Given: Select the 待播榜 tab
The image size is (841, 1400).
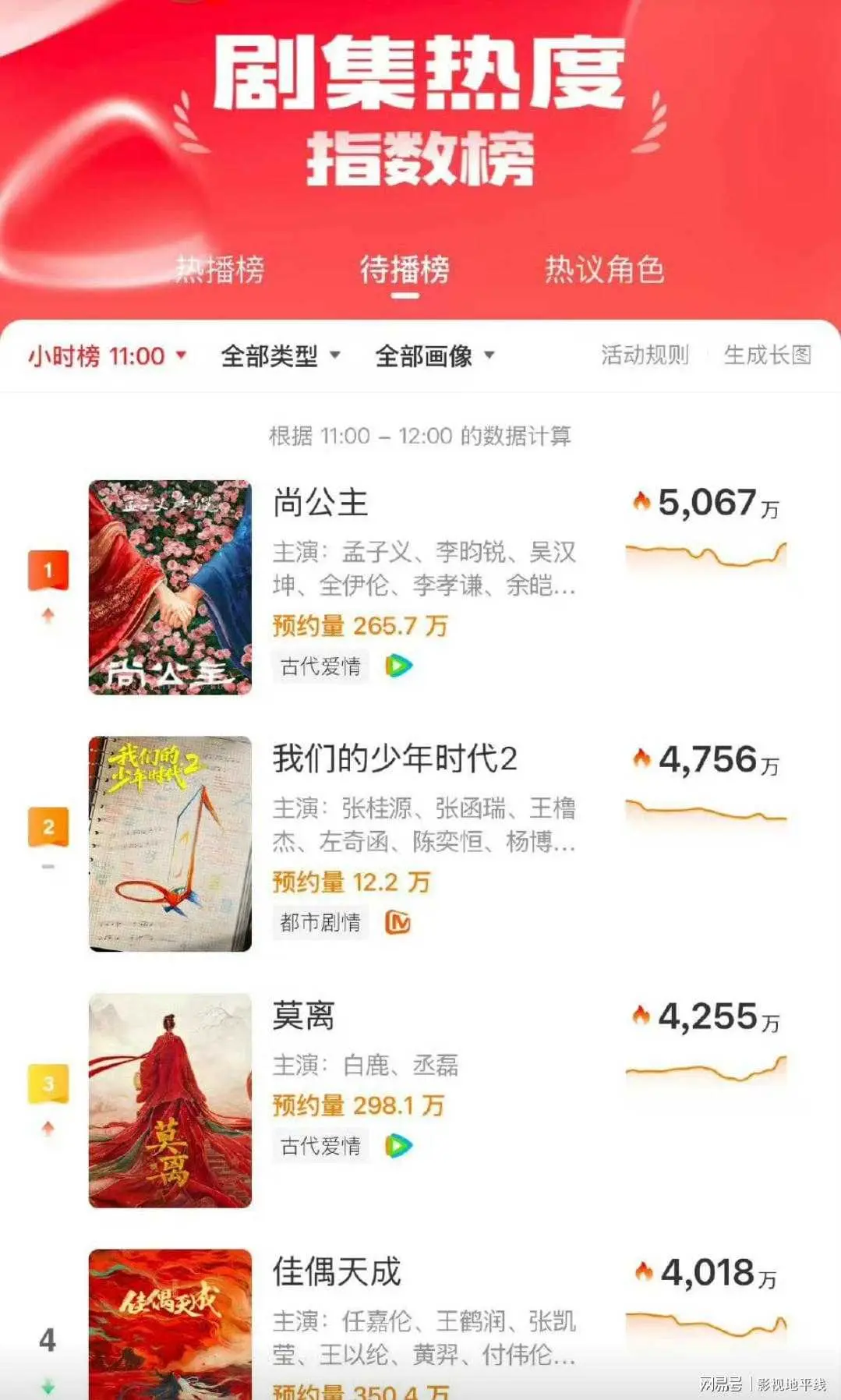Looking at the screenshot, I should (x=404, y=270).
